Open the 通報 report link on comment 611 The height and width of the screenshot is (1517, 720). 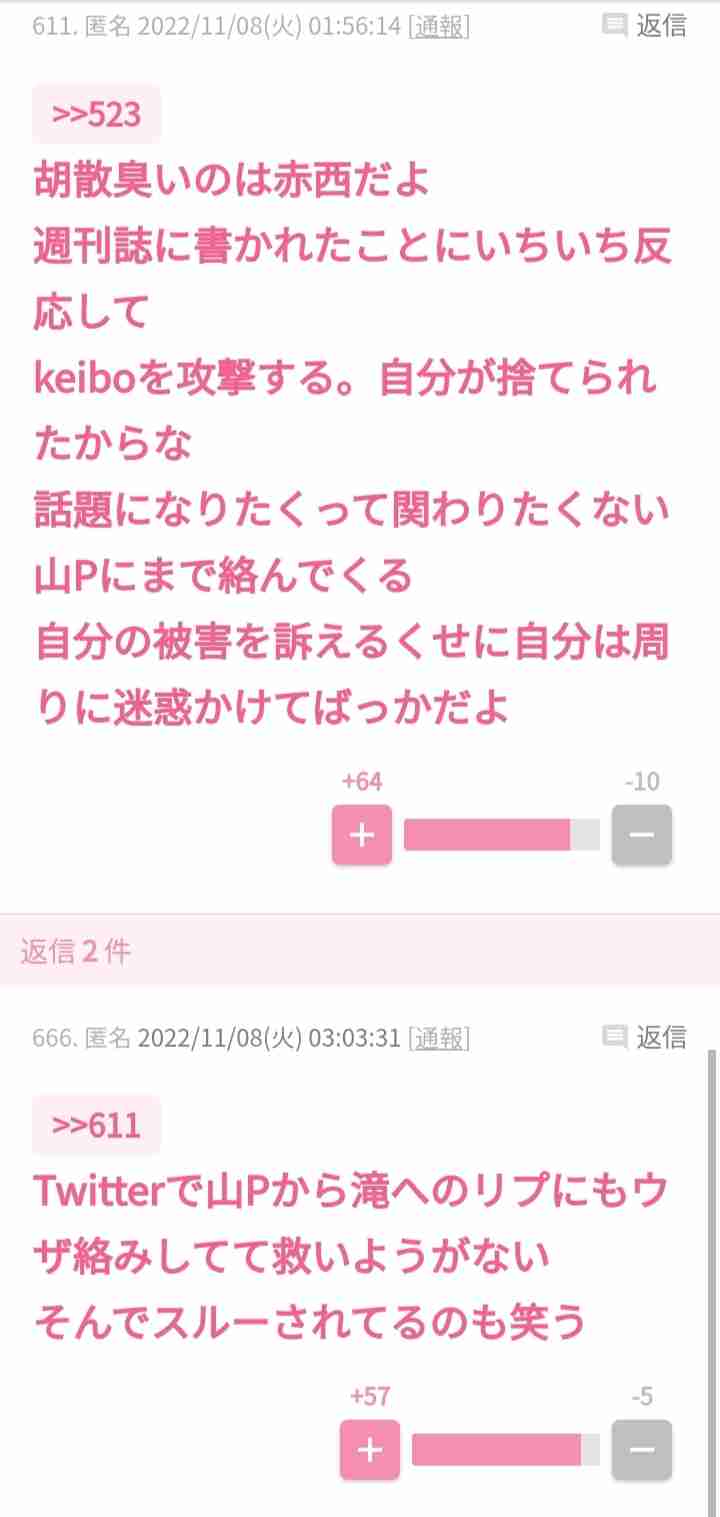[440, 25]
